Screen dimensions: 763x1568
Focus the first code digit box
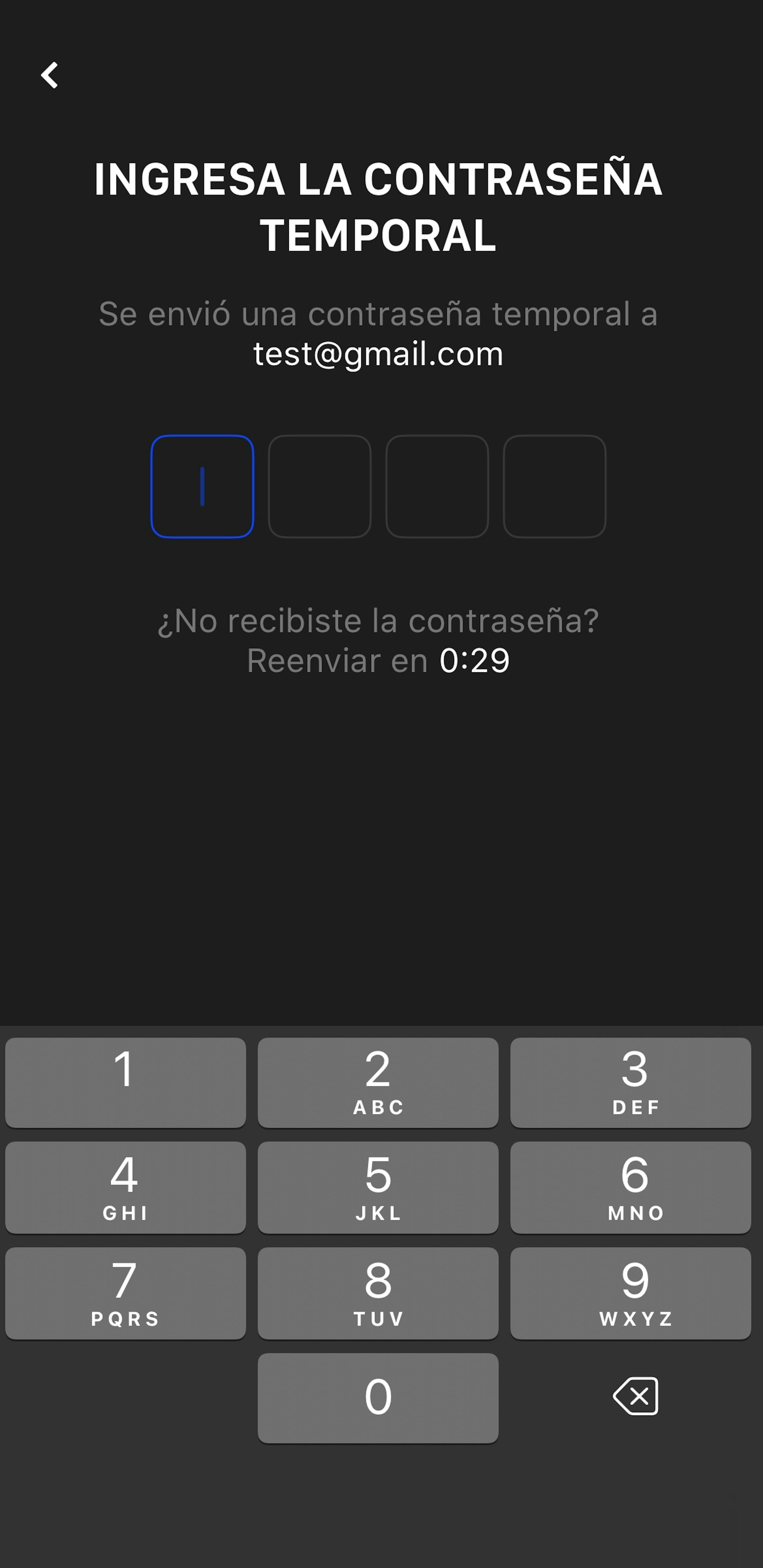point(202,486)
